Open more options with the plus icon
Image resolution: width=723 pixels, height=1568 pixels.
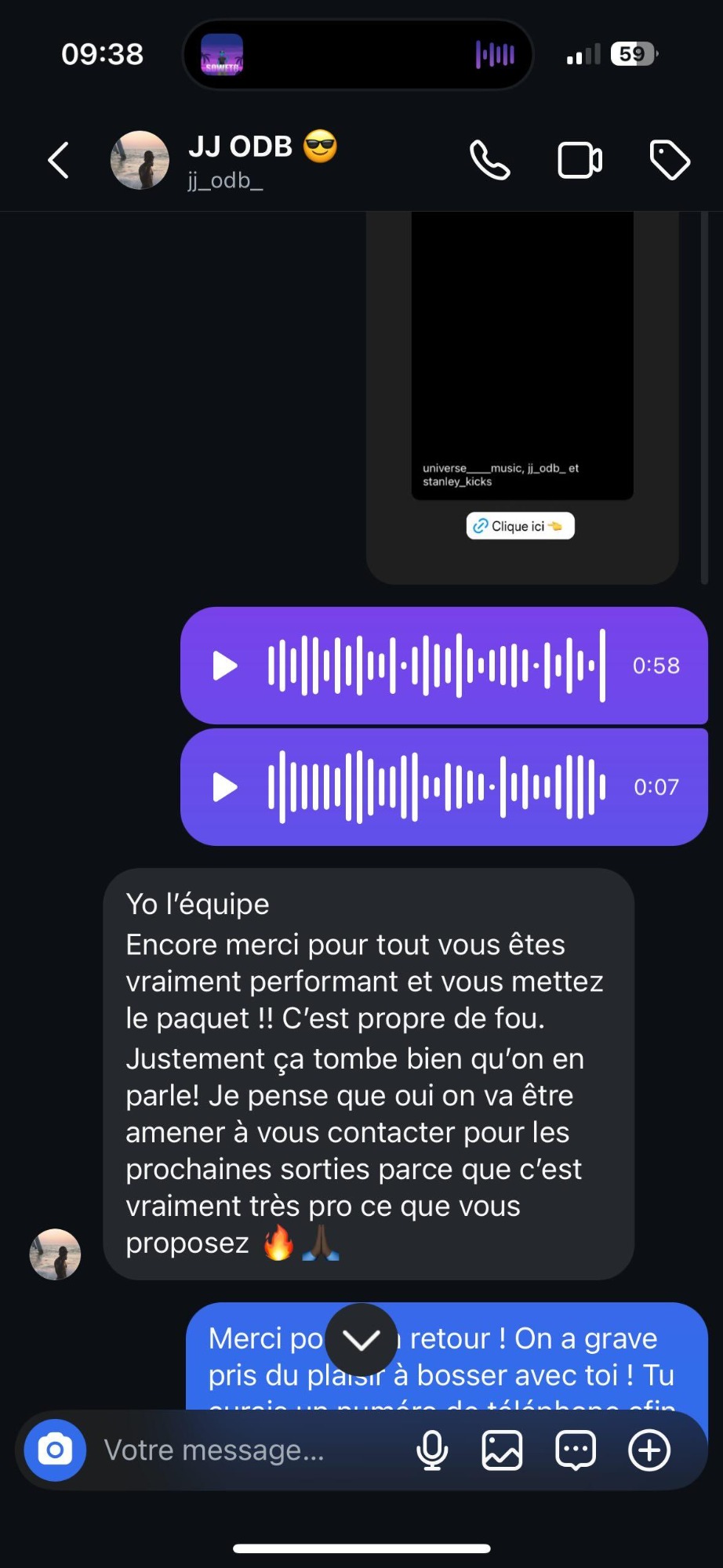tap(649, 1450)
